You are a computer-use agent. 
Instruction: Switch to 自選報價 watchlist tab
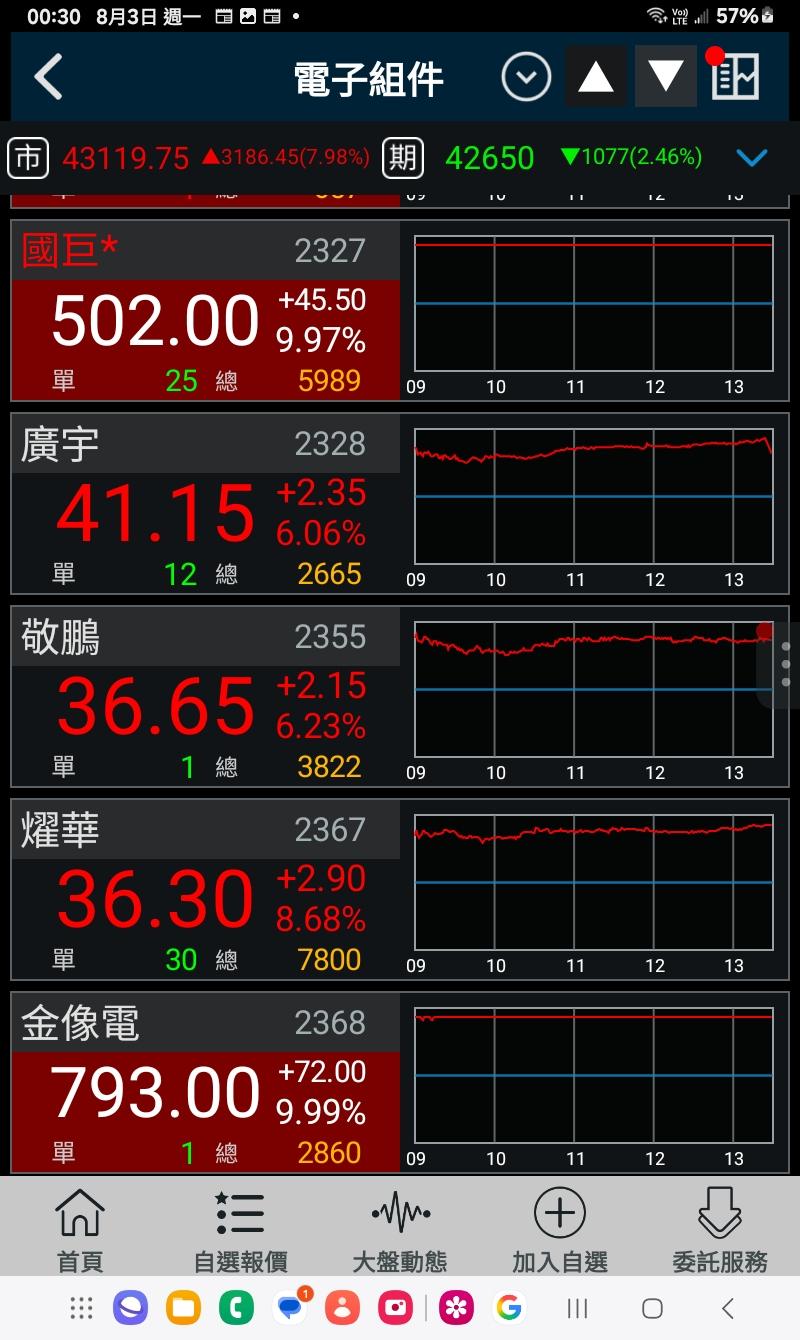point(240,1229)
